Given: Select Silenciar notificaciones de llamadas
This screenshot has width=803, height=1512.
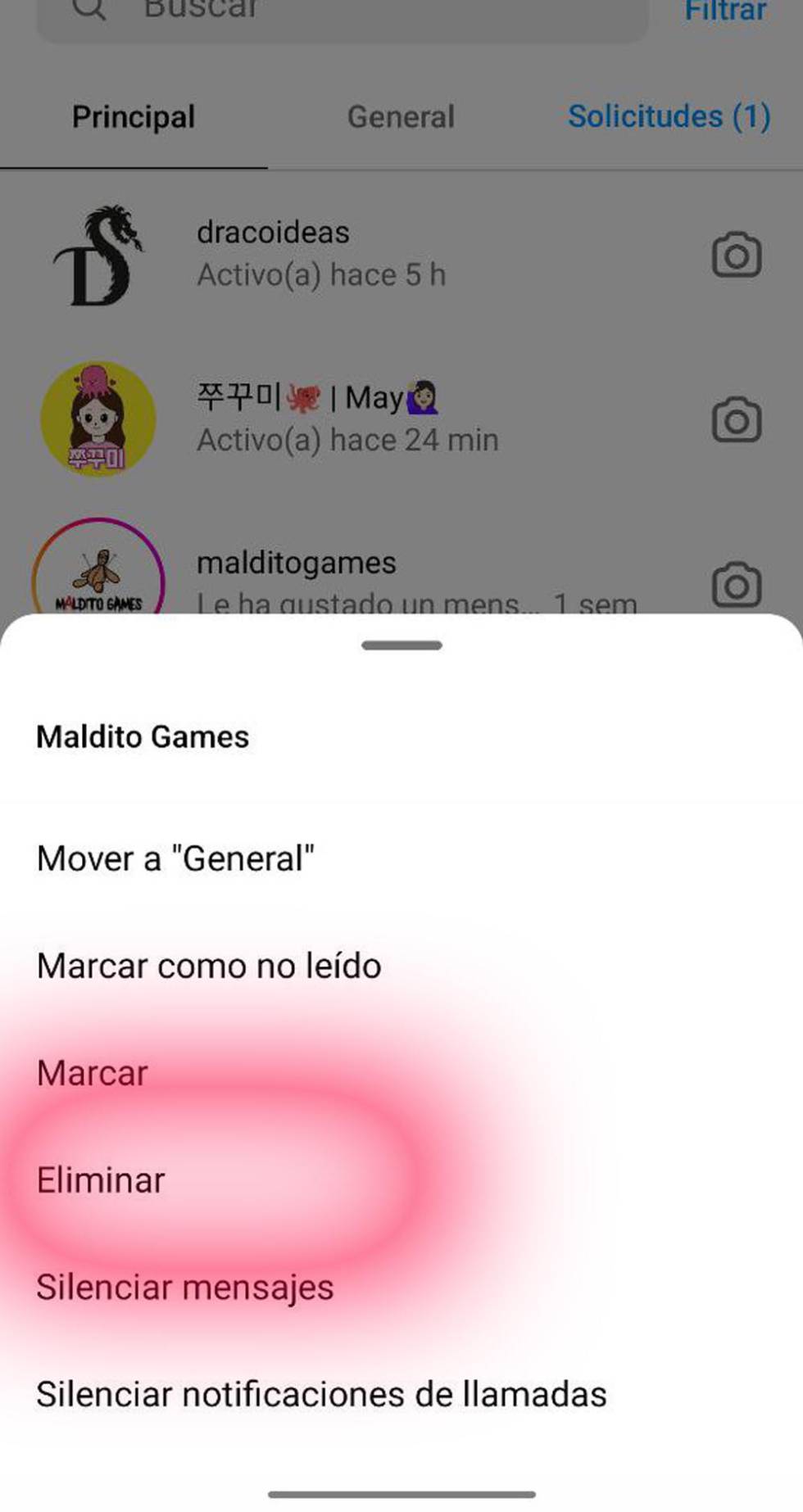Looking at the screenshot, I should click(321, 1394).
